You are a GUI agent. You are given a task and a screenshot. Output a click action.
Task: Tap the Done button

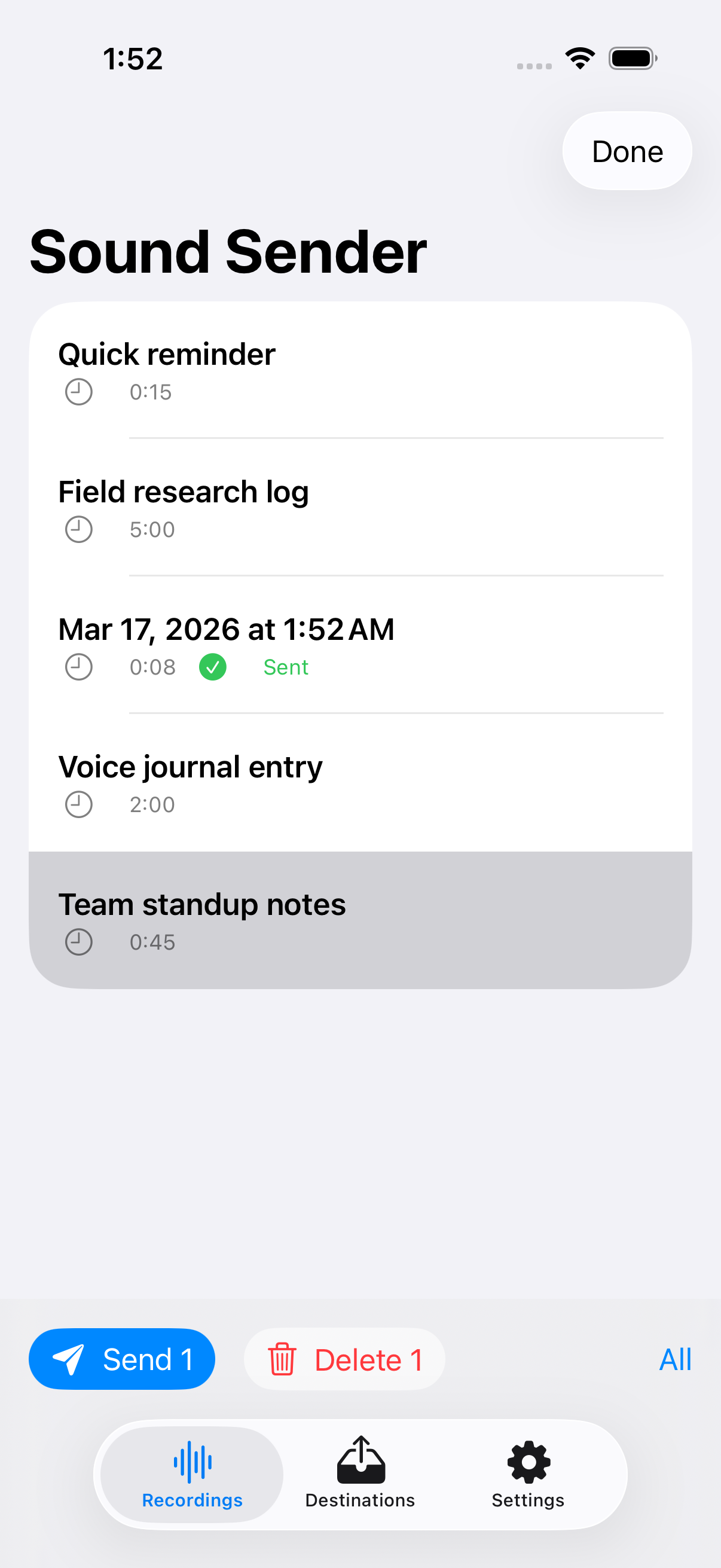pyautogui.click(x=627, y=151)
